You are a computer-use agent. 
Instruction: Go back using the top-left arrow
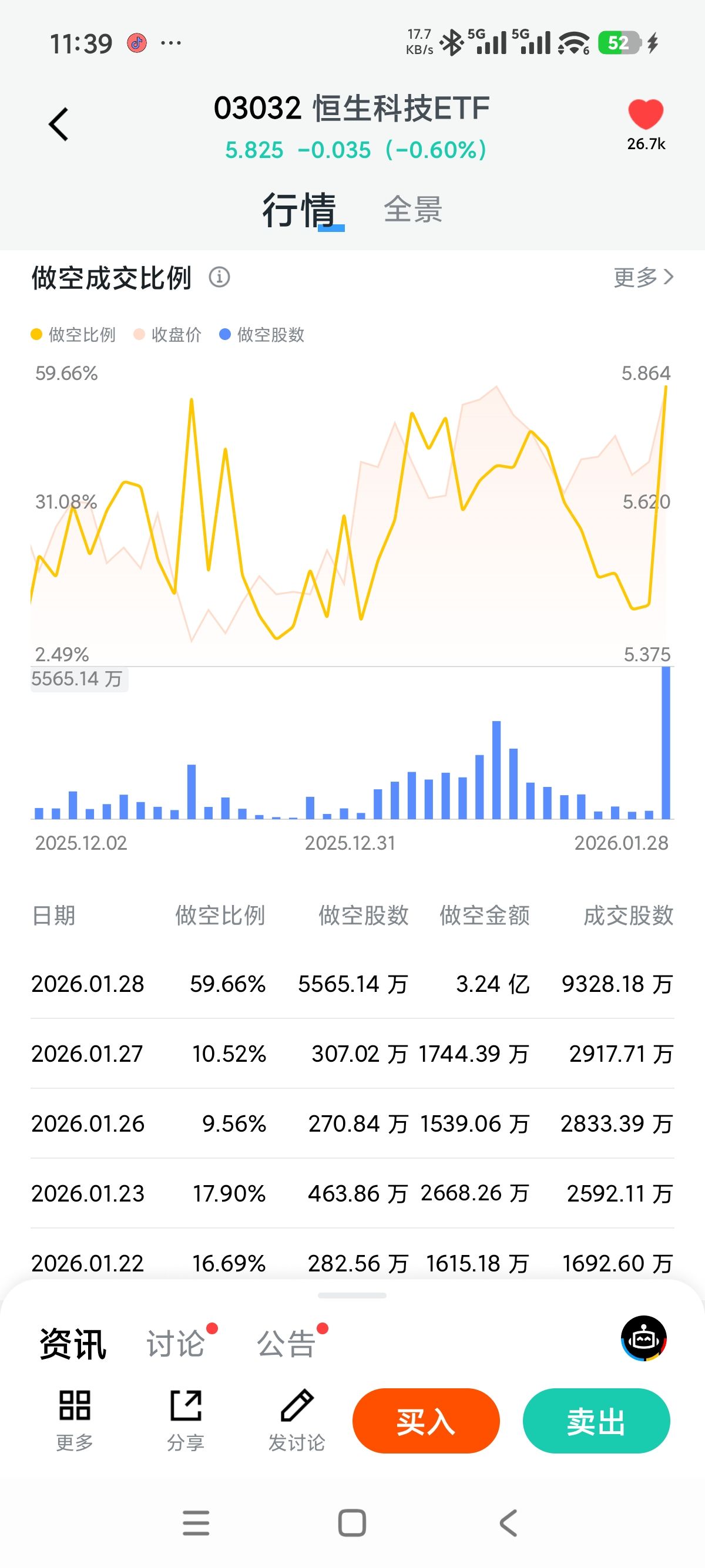tap(58, 125)
